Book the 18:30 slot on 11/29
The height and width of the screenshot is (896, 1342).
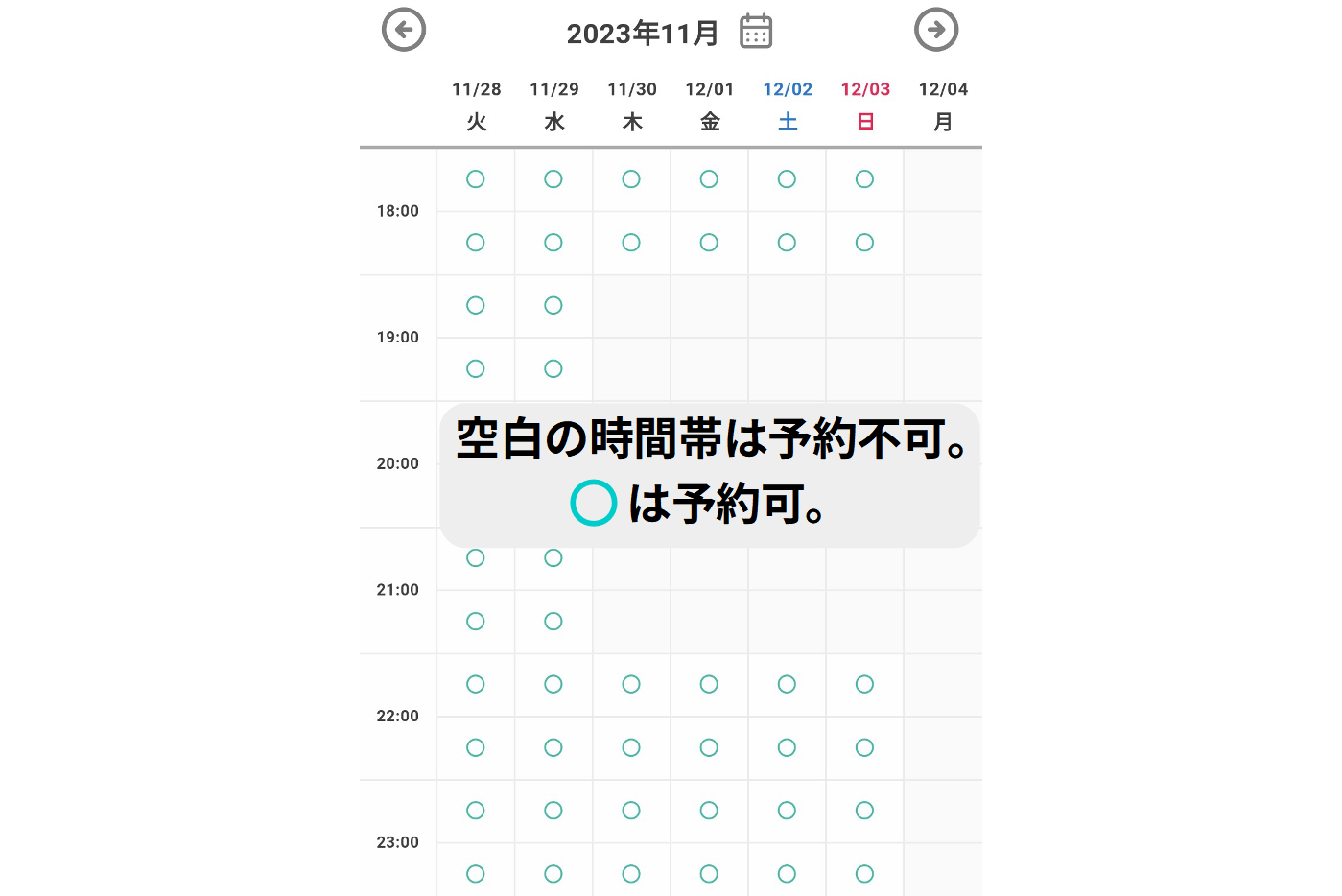[x=553, y=243]
